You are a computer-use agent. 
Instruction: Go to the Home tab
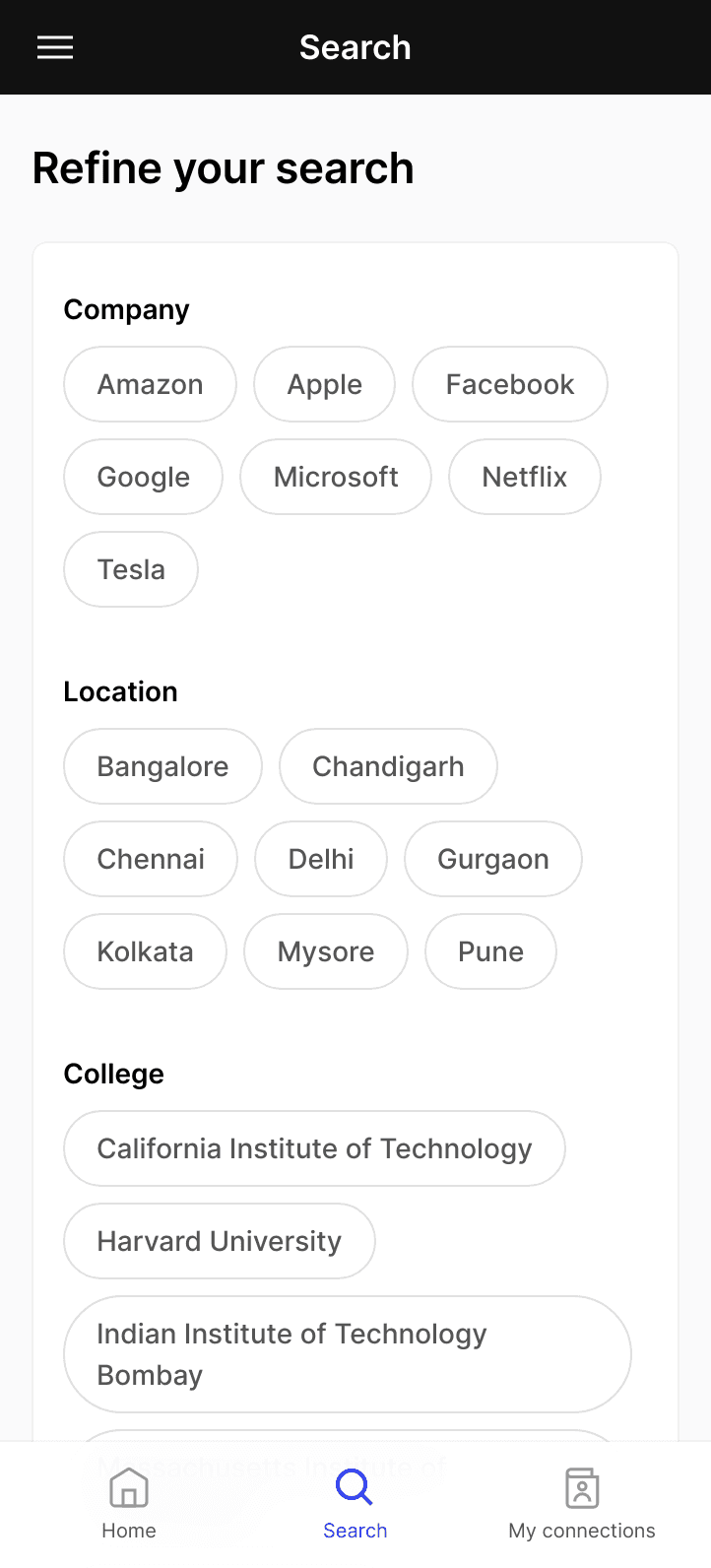(129, 1505)
